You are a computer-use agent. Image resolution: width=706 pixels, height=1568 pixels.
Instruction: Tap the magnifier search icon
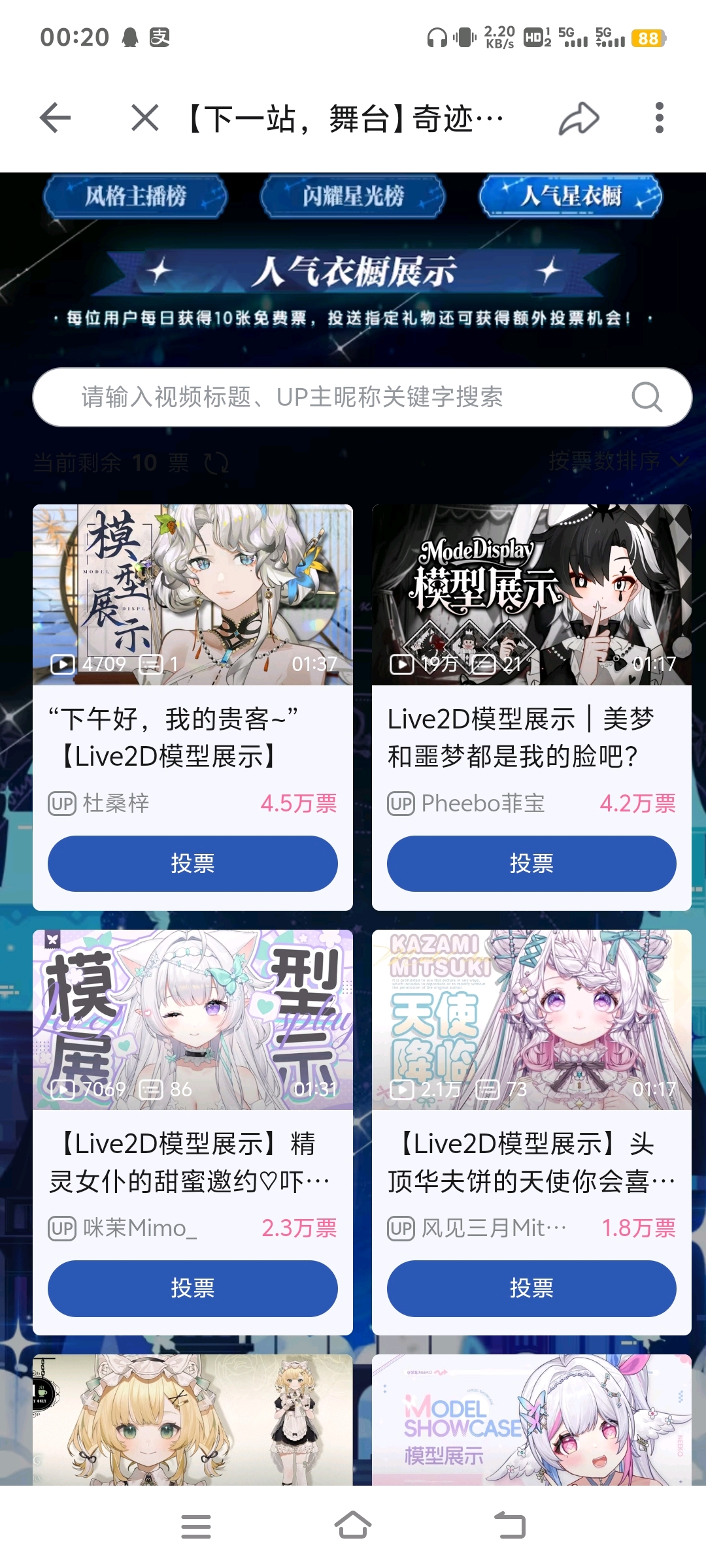pyautogui.click(x=647, y=397)
